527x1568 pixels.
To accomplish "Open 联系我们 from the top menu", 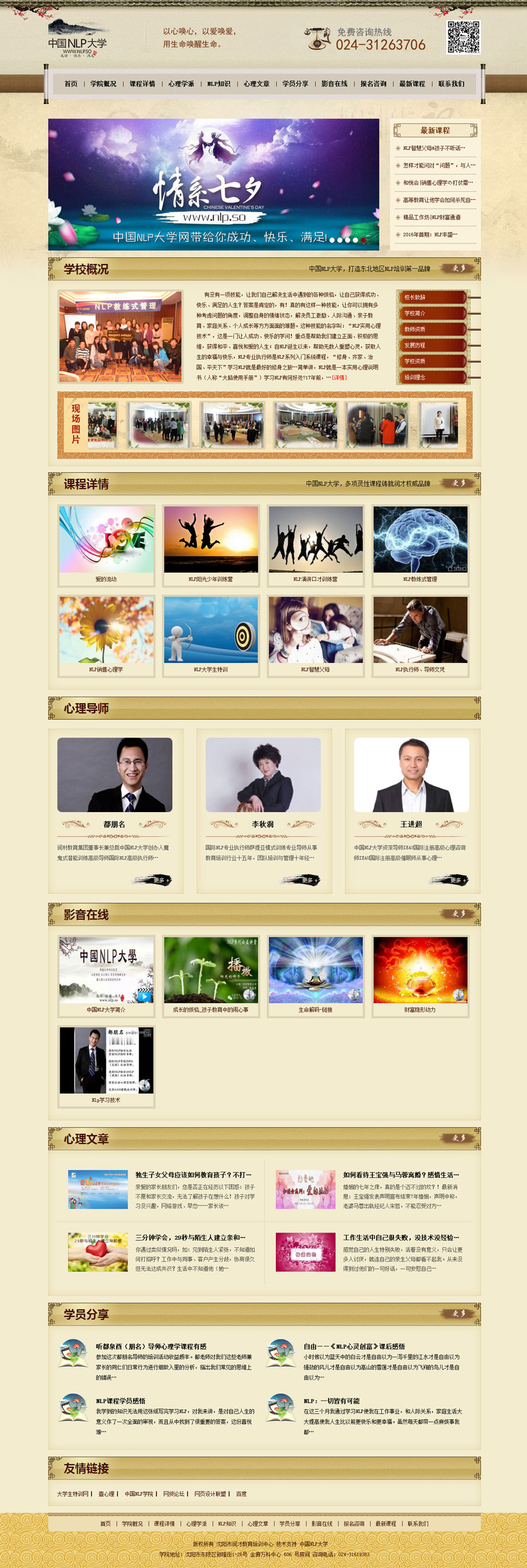I will point(451,84).
